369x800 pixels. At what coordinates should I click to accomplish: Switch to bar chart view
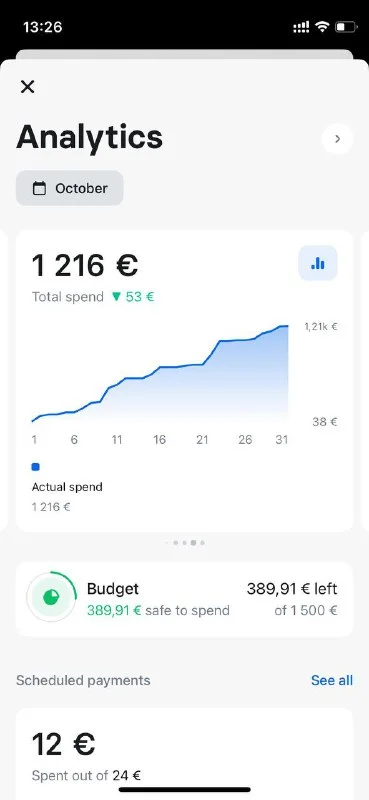point(318,263)
